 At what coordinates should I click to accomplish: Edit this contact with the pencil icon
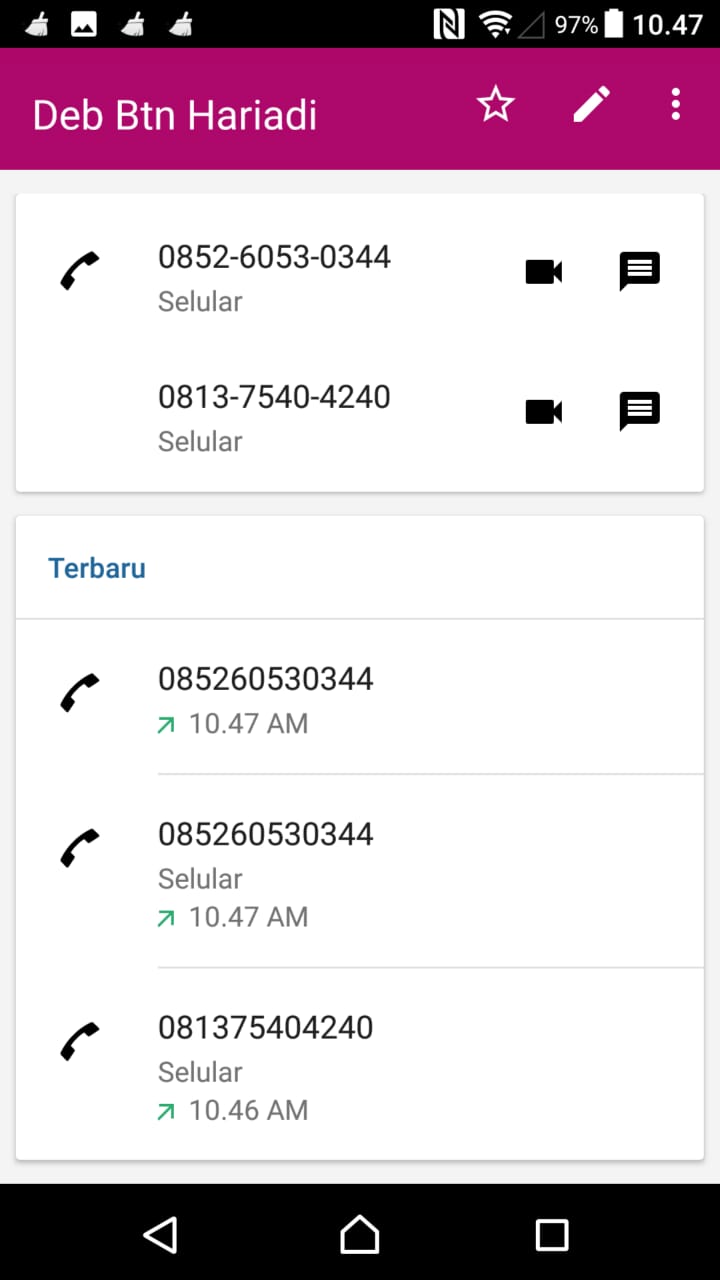[591, 105]
